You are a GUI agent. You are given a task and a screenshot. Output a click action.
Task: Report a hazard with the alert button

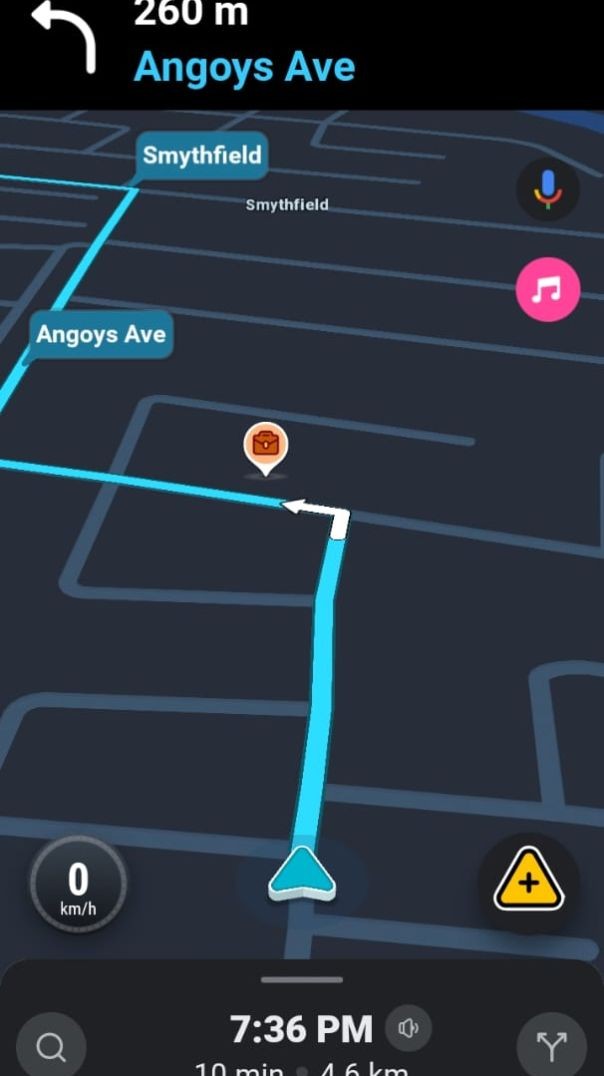point(529,883)
